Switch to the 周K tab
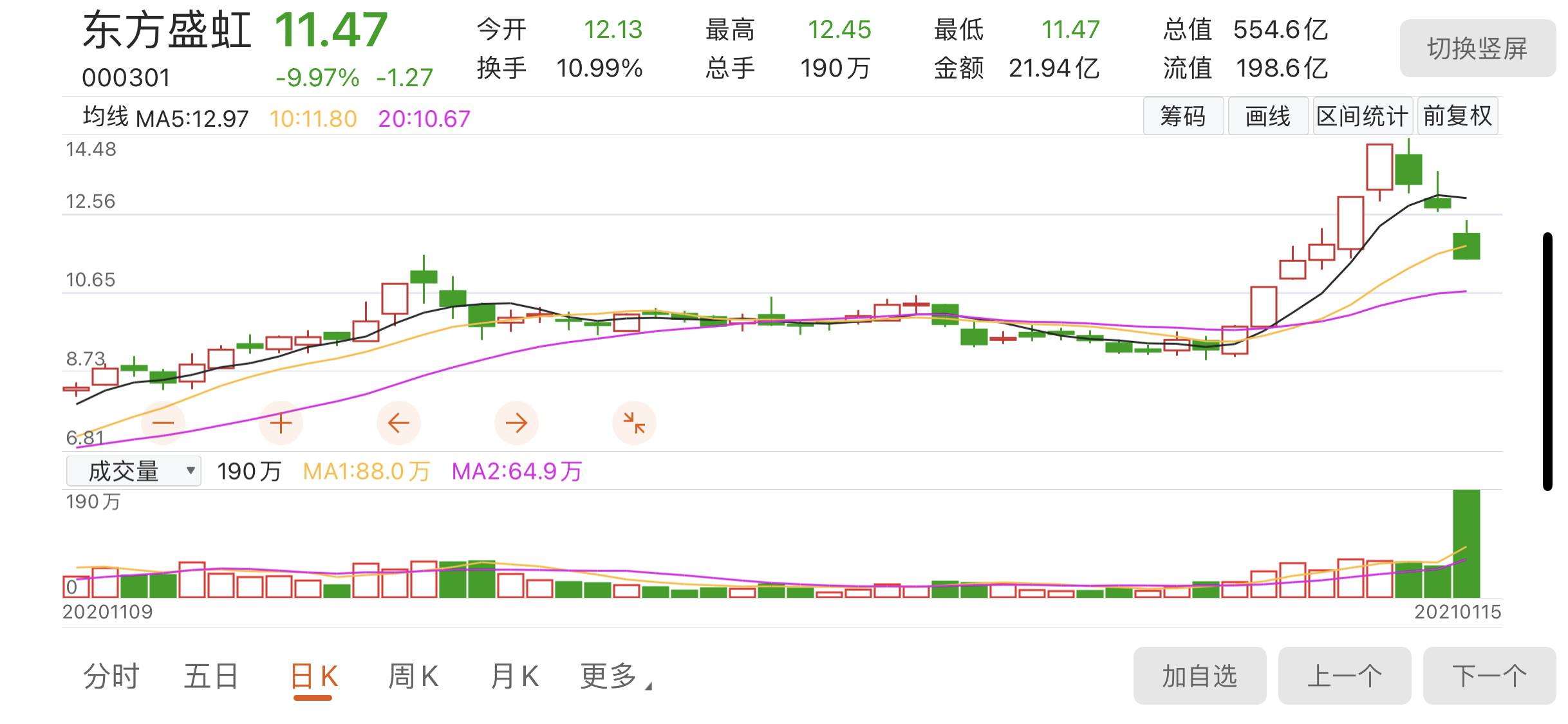Image resolution: width=1568 pixels, height=724 pixels. [413, 676]
